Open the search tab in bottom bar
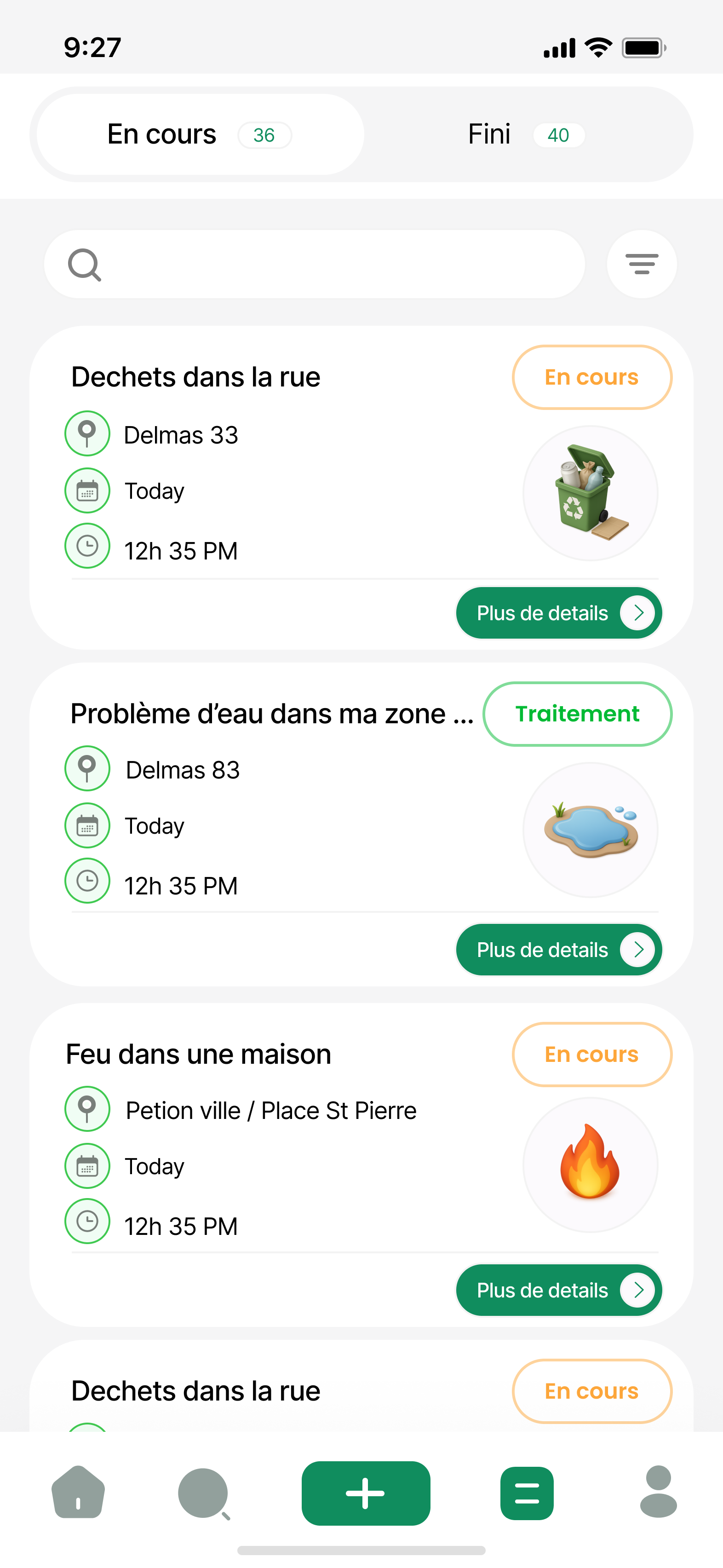Screen dimensions: 723x1568 coord(203,1493)
